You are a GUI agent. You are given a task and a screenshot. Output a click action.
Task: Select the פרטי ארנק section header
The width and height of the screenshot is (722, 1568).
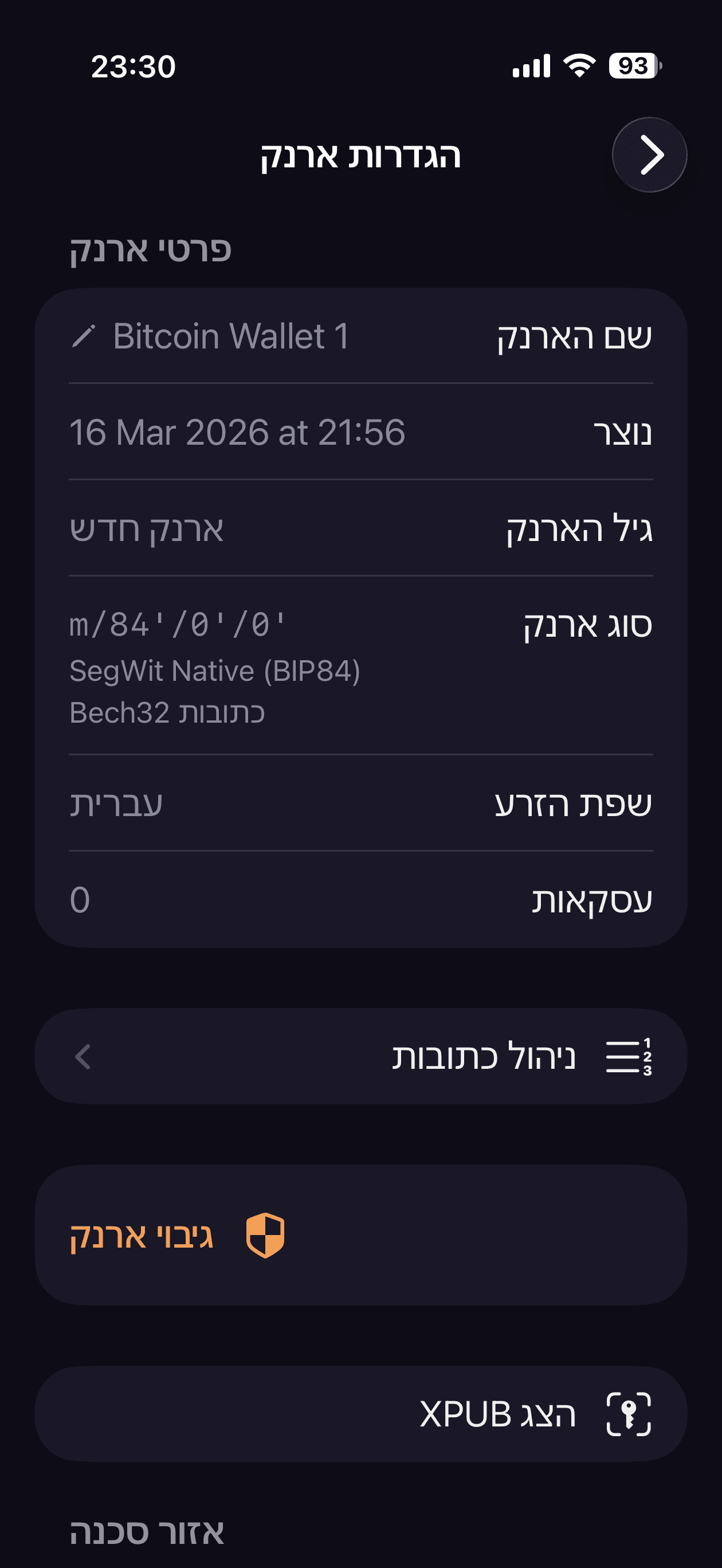150,248
